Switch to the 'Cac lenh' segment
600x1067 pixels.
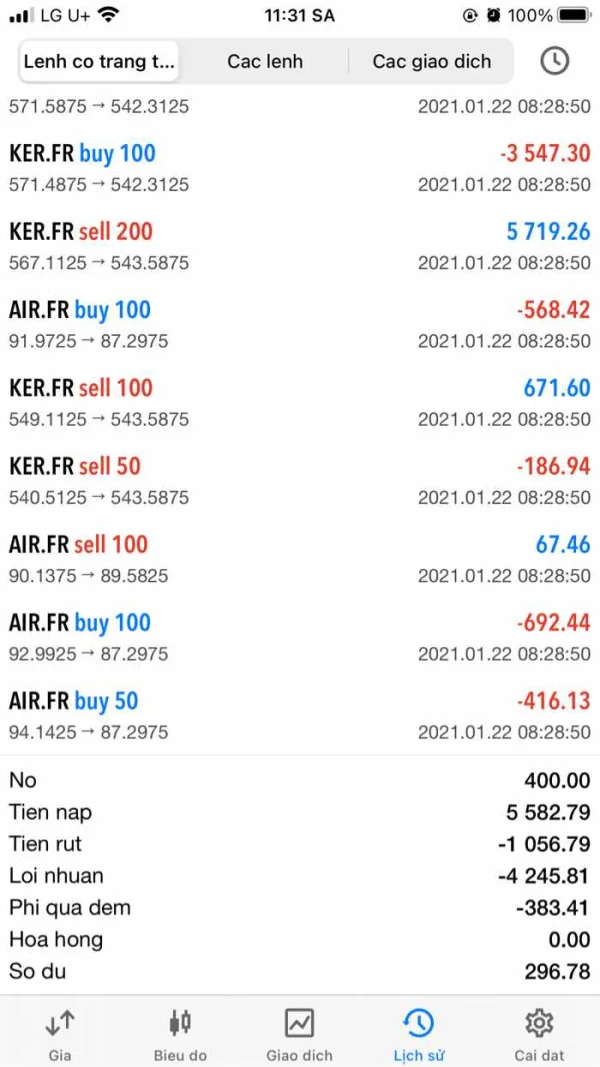click(265, 61)
